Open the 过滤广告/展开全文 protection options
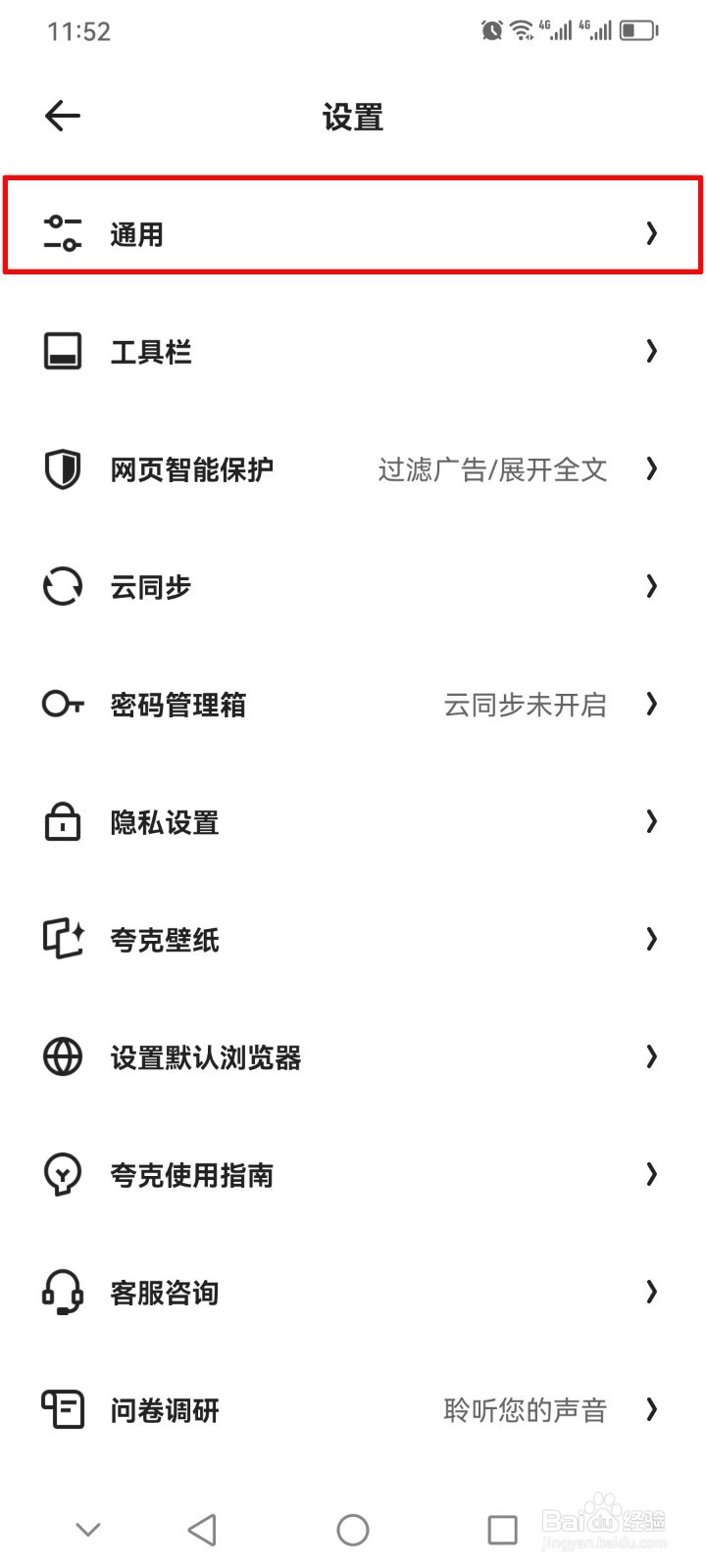Screen dimensions: 706x1568 pos(492,468)
